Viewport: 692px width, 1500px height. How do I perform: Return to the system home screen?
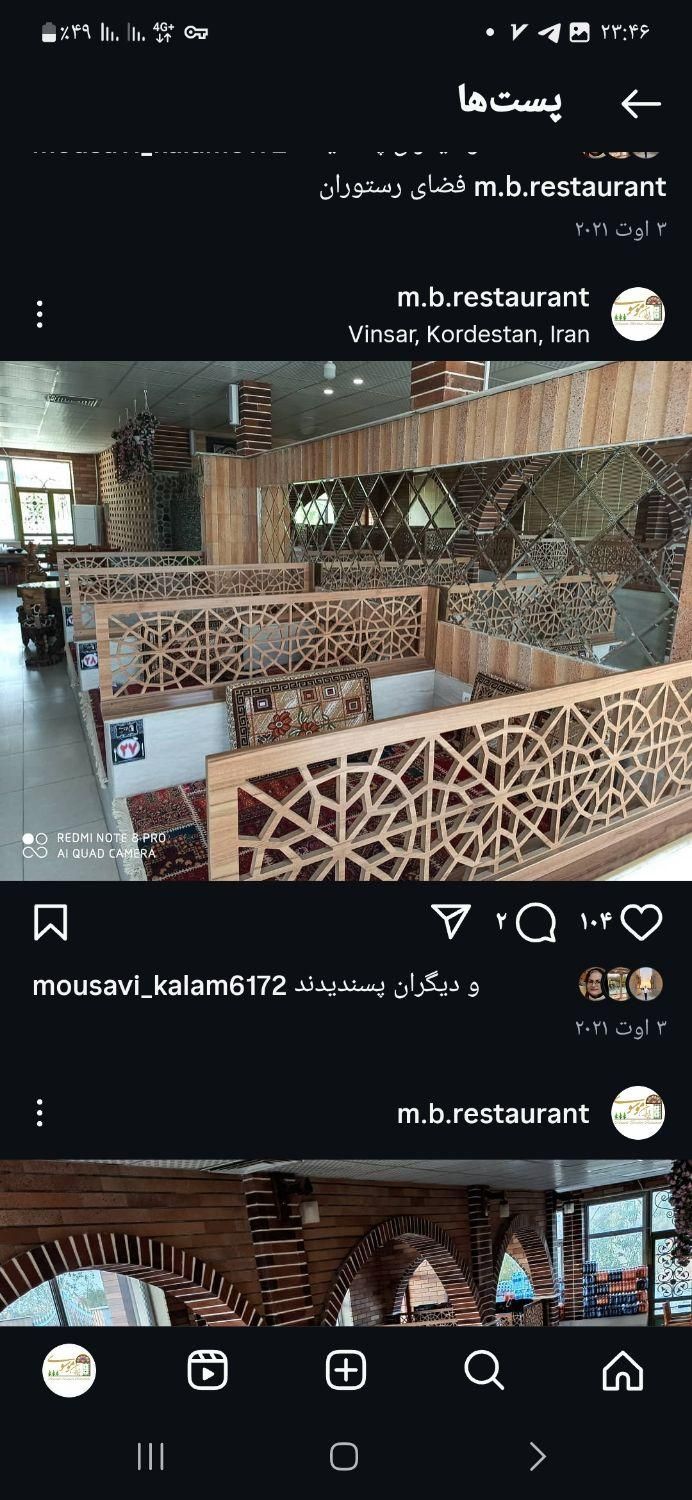(x=344, y=1457)
